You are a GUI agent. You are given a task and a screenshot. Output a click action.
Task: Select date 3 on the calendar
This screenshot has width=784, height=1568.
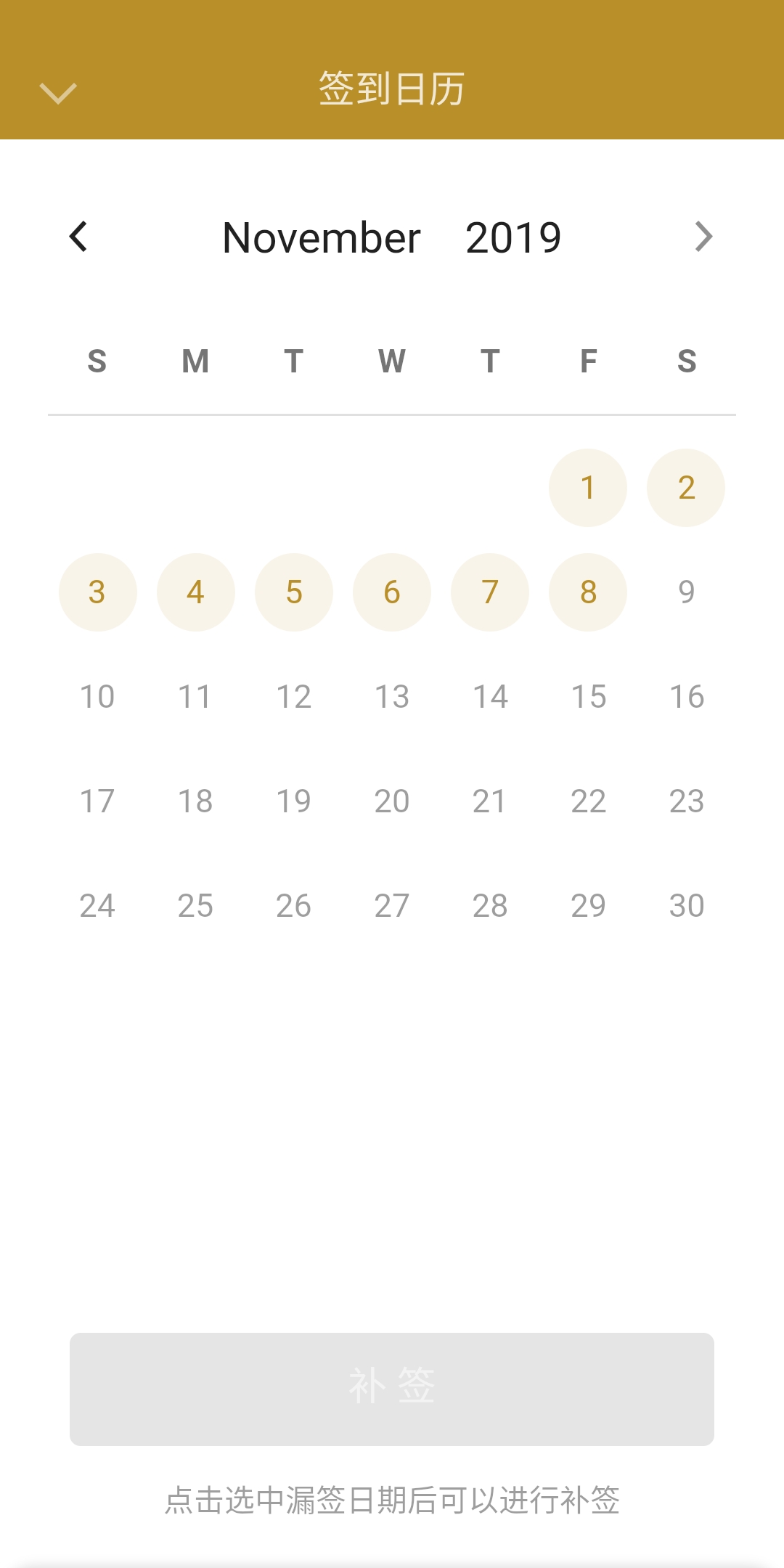97,592
